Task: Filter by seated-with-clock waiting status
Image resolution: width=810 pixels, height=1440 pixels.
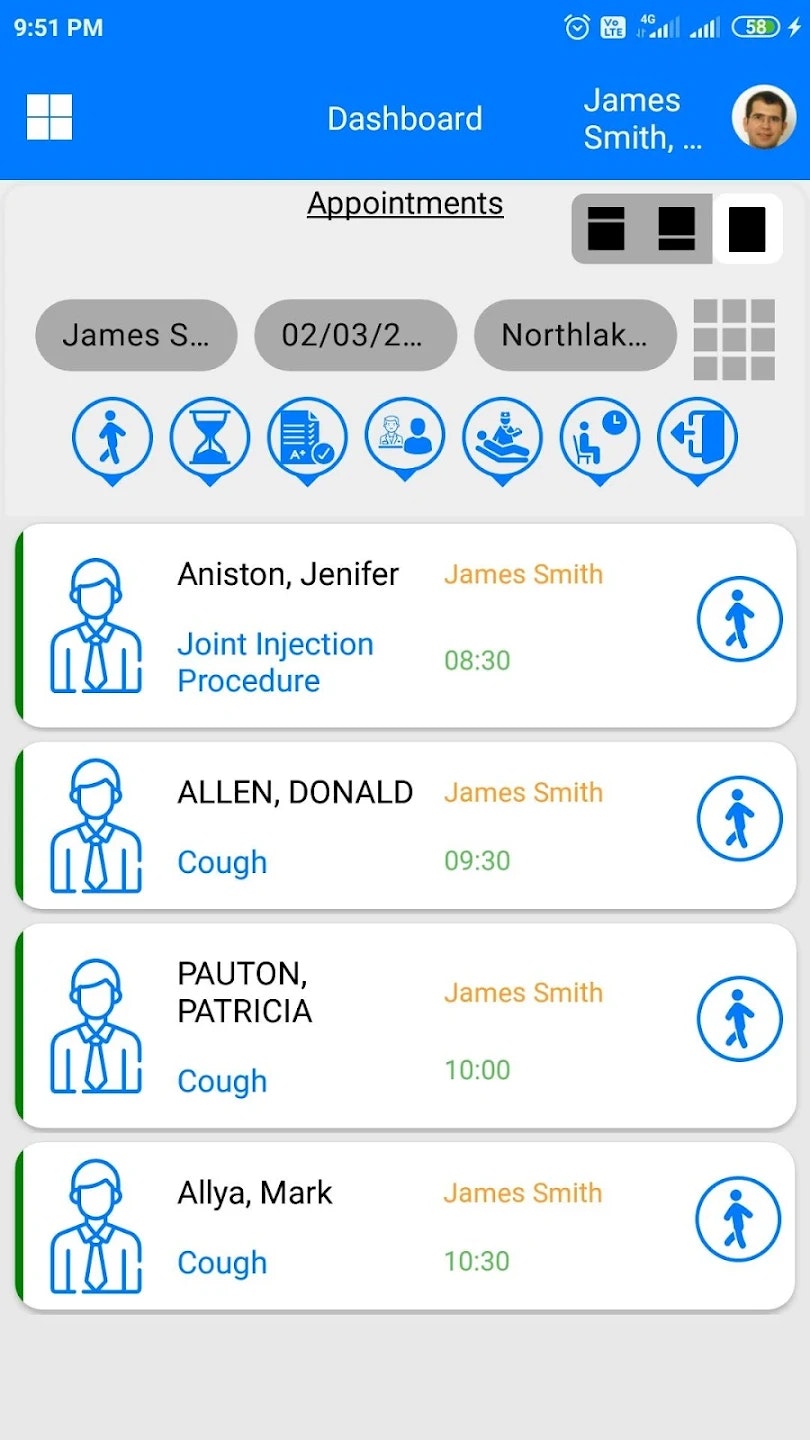Action: click(x=600, y=438)
